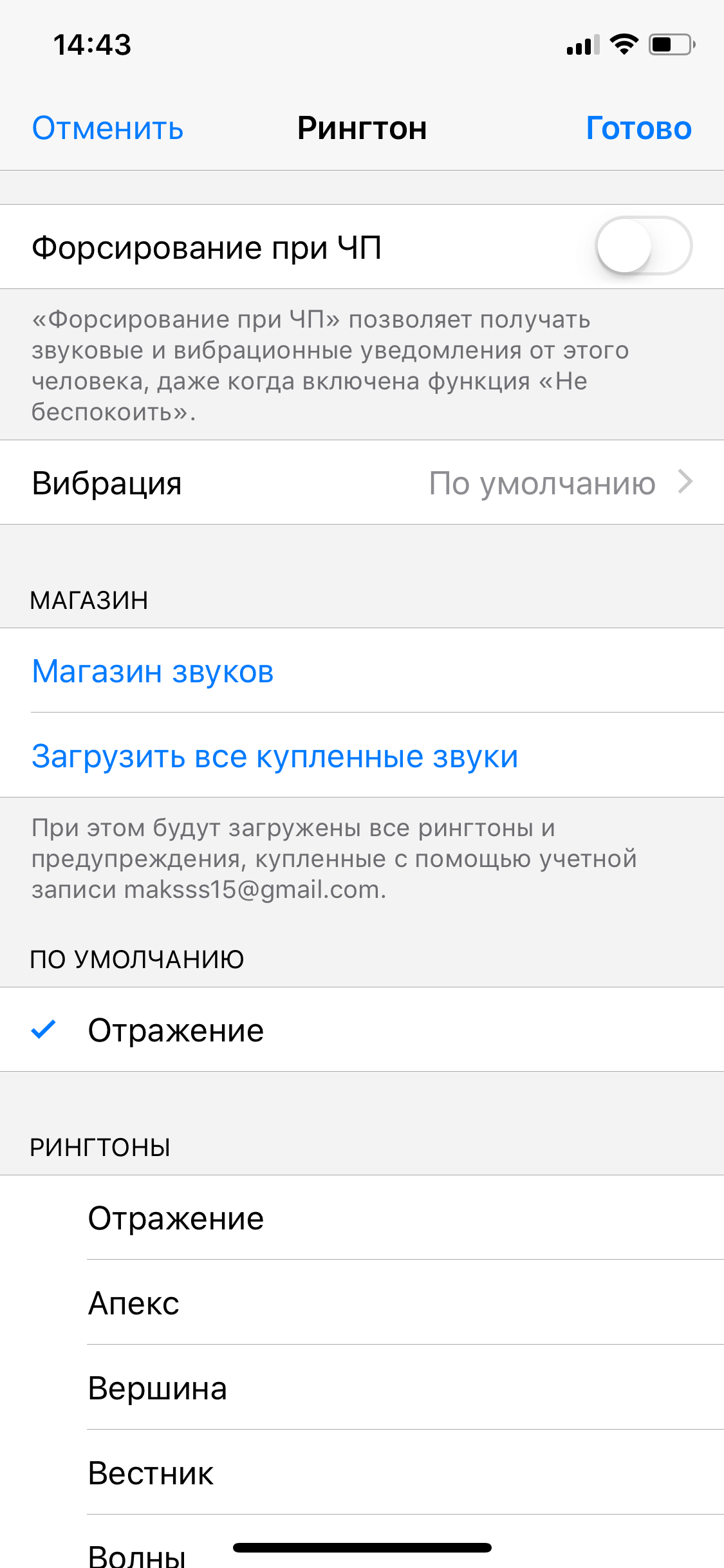Open Магазин звуков
The image size is (724, 1568).
tap(153, 671)
